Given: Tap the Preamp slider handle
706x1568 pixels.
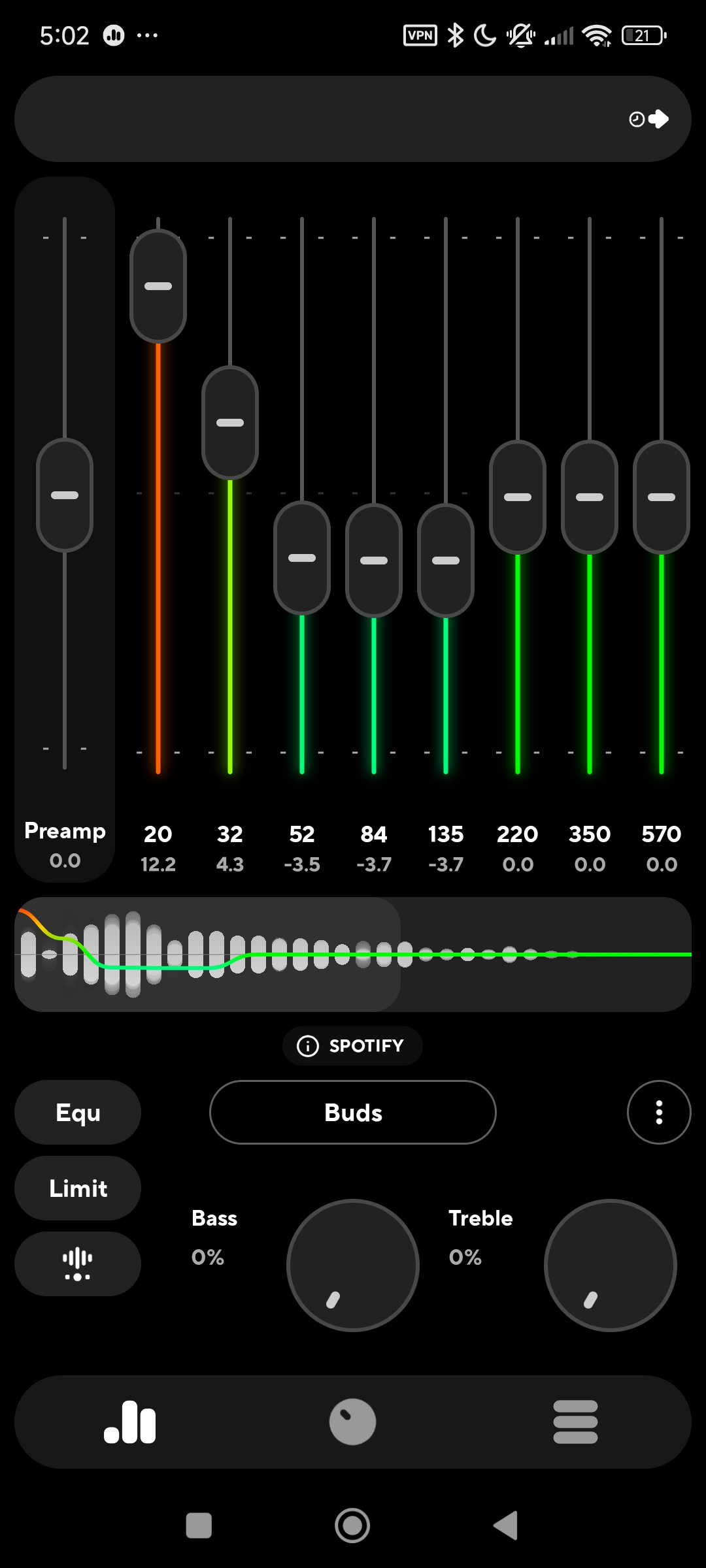Looking at the screenshot, I should [65, 495].
